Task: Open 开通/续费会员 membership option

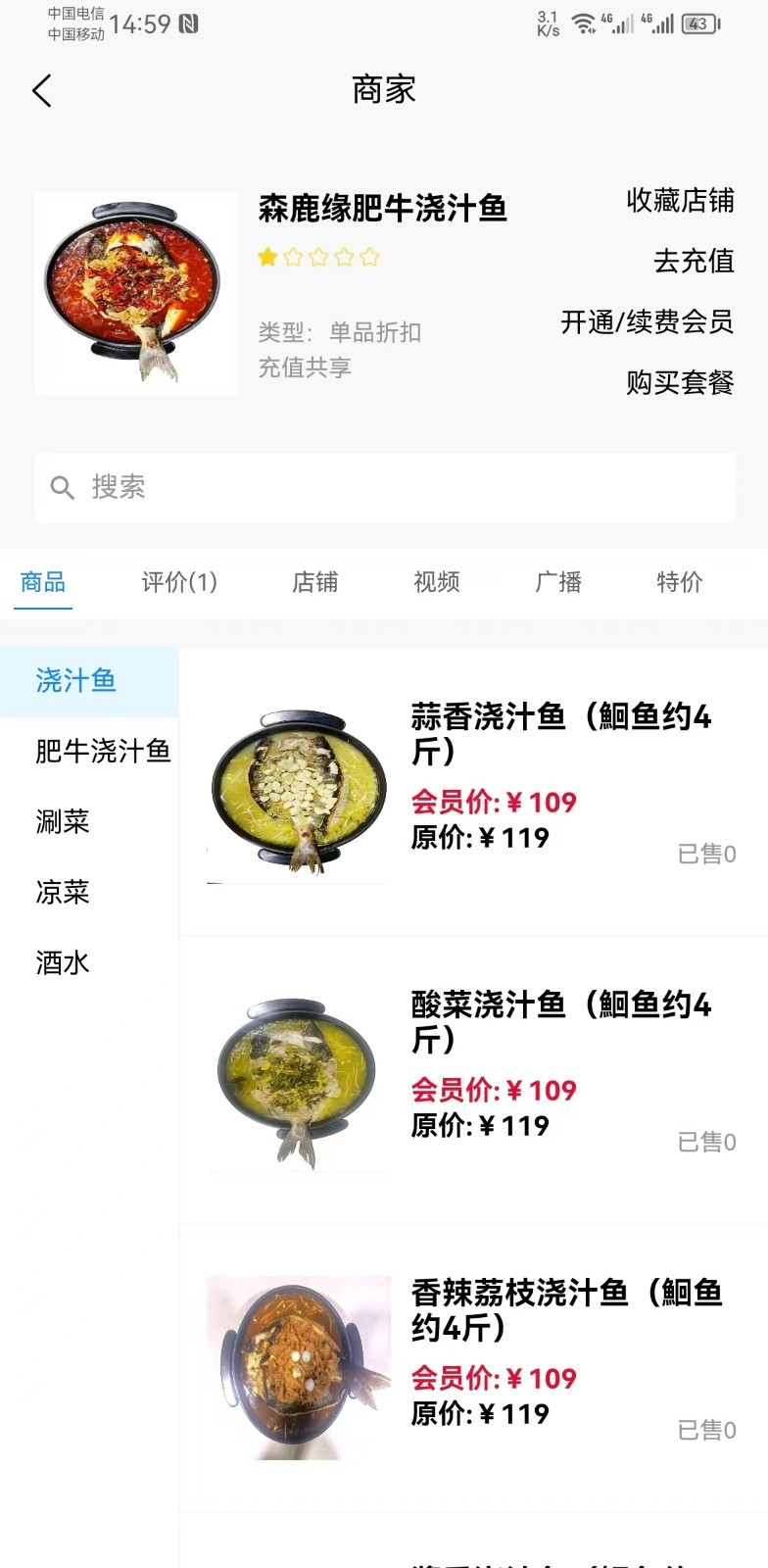Action: click(648, 323)
